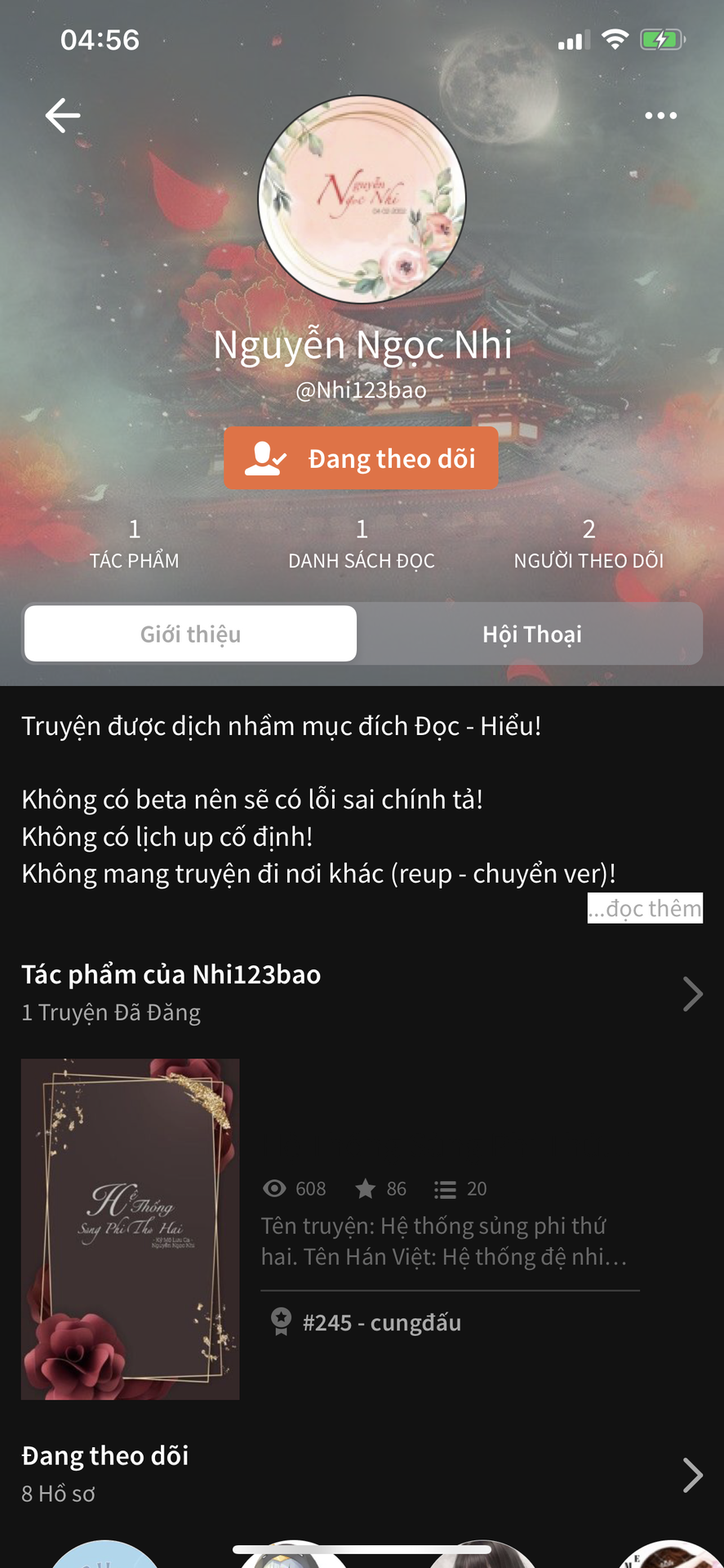Switch to the Hội Thoại tab
This screenshot has width=724, height=1568.
pyautogui.click(x=531, y=634)
